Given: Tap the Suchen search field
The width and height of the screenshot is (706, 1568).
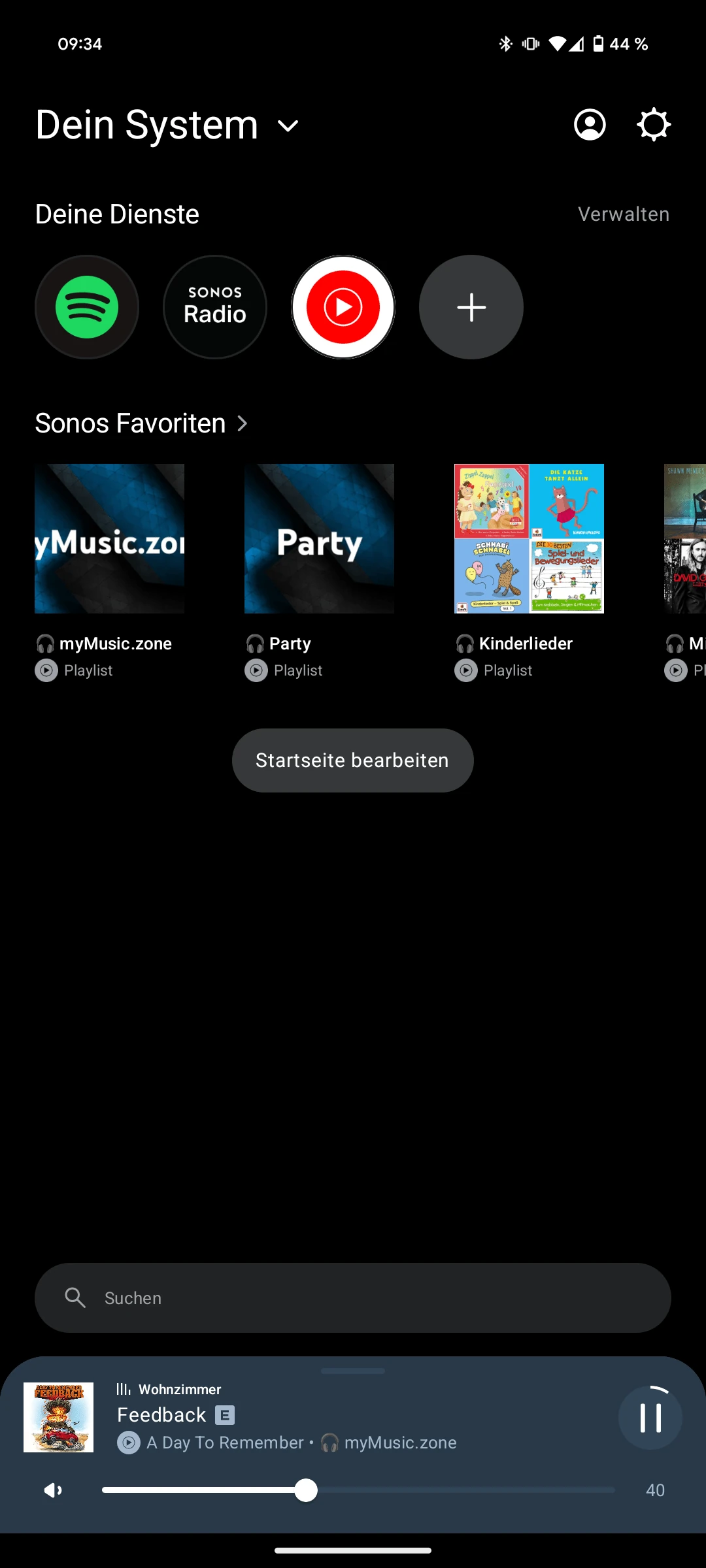Looking at the screenshot, I should 353,1298.
